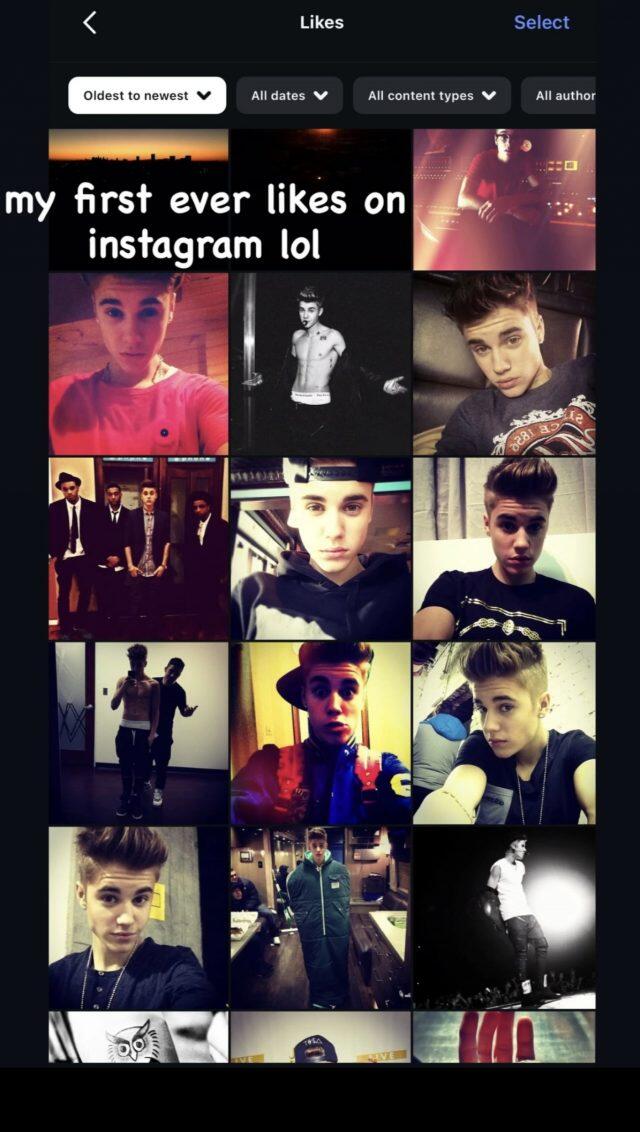This screenshot has height=1132, width=640.
Task: Go back from the Likes screen
Action: (x=90, y=23)
